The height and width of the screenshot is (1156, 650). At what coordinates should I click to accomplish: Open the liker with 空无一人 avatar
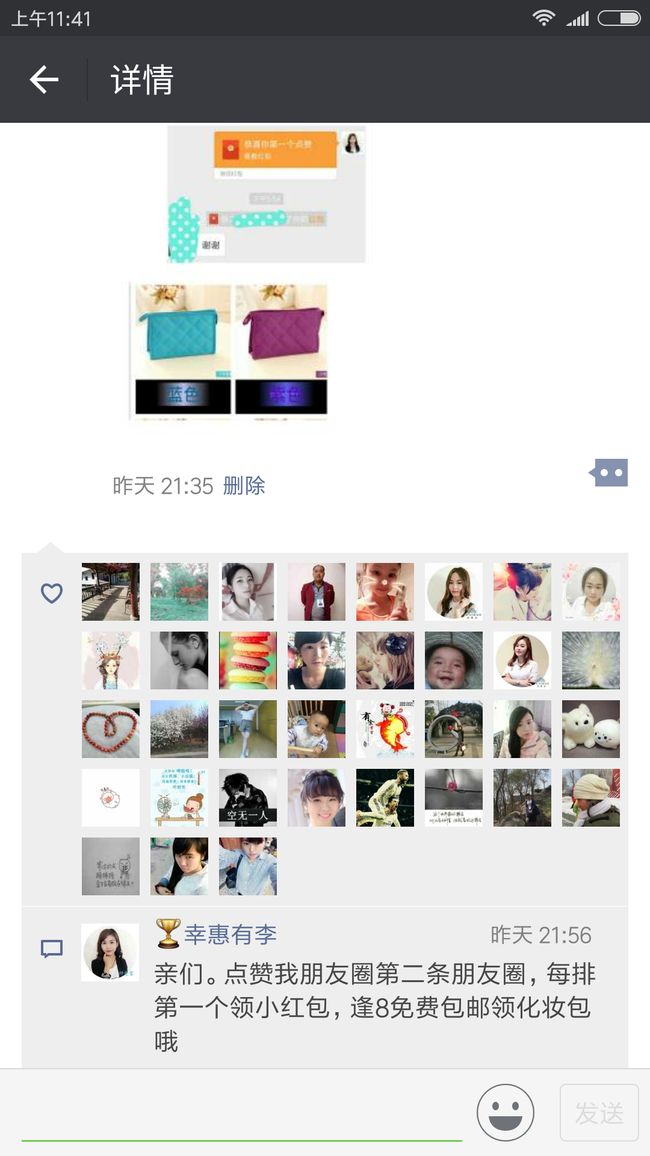pyautogui.click(x=248, y=798)
